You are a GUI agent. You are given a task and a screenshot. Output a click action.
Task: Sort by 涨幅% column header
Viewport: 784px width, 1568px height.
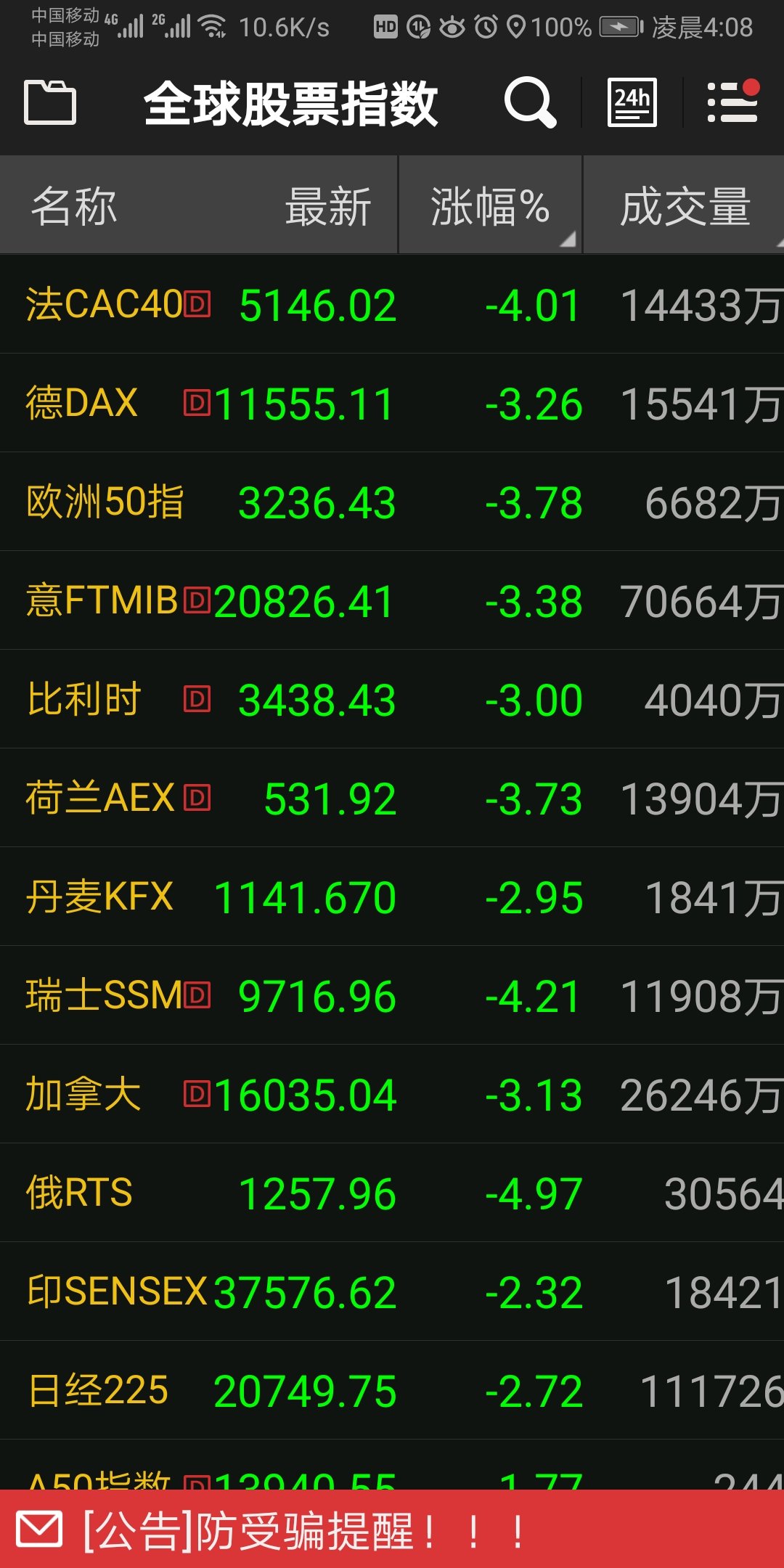pyautogui.click(x=490, y=206)
